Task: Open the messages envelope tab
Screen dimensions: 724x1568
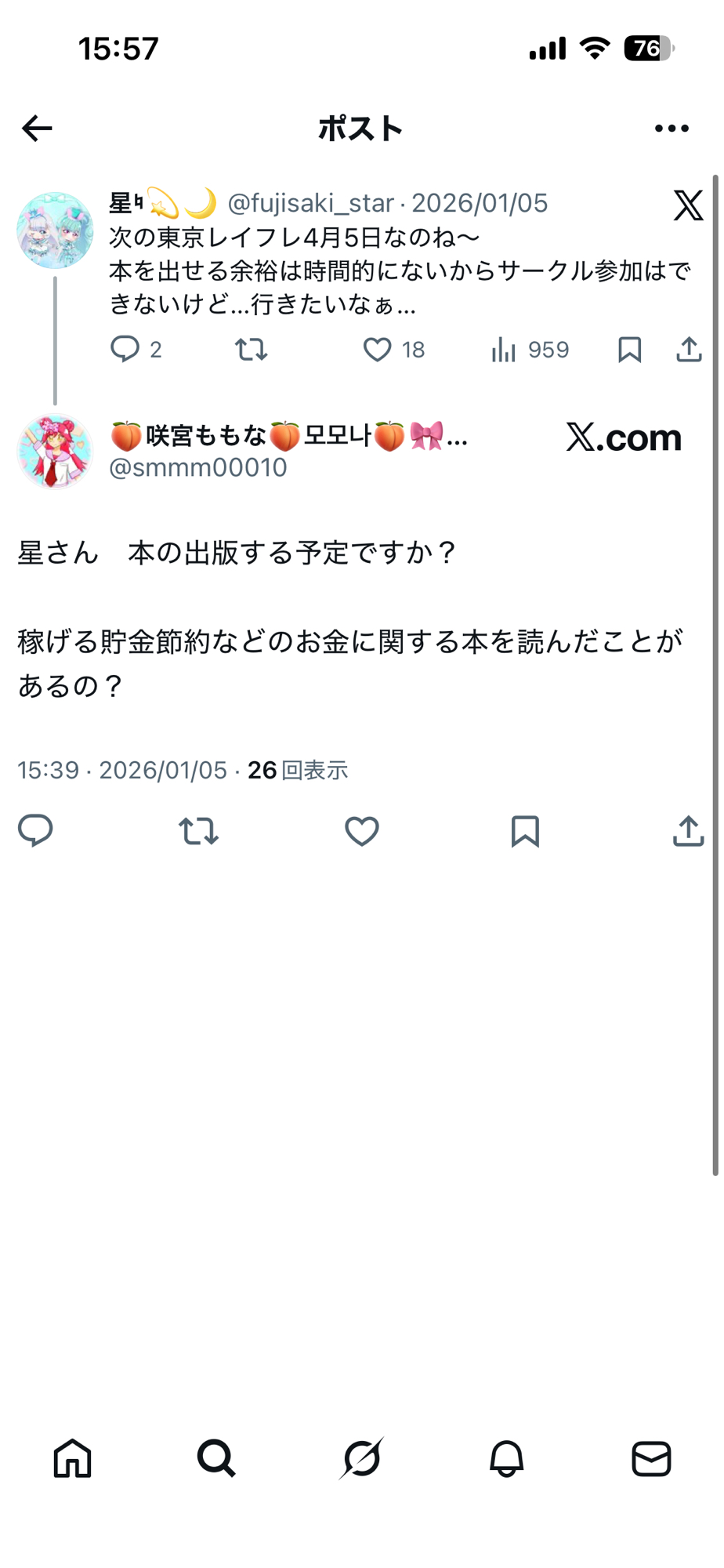Action: (x=651, y=1459)
